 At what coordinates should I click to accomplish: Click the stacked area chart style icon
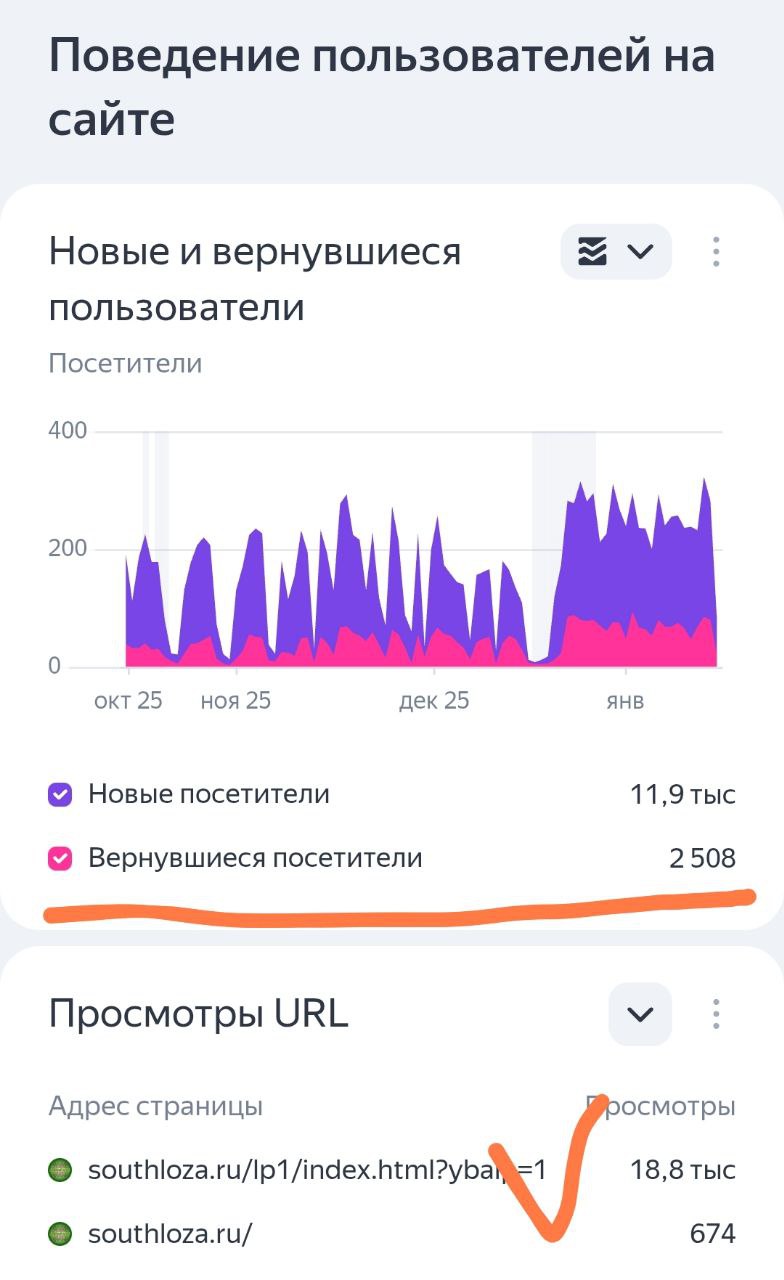tap(594, 252)
